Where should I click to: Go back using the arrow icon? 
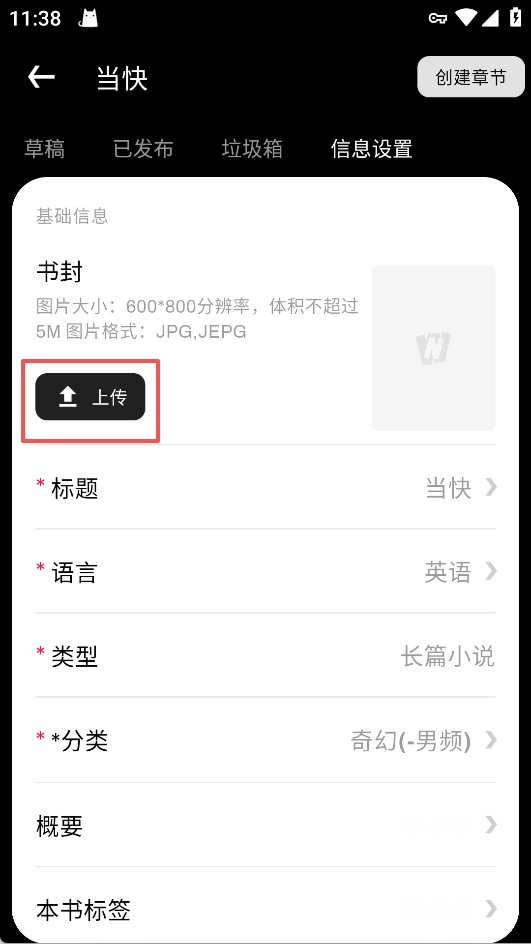(42, 77)
